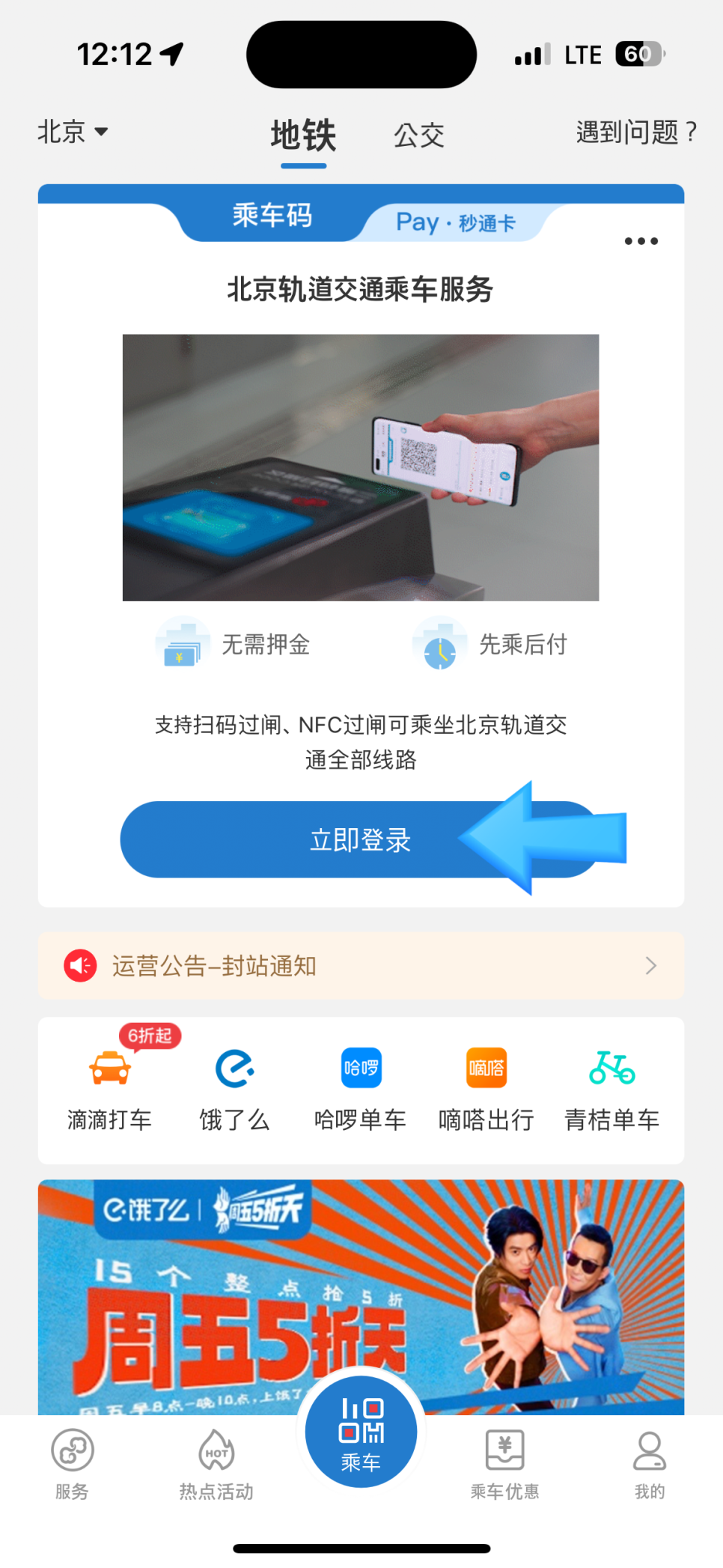Switch to the 公交 tab

point(419,136)
